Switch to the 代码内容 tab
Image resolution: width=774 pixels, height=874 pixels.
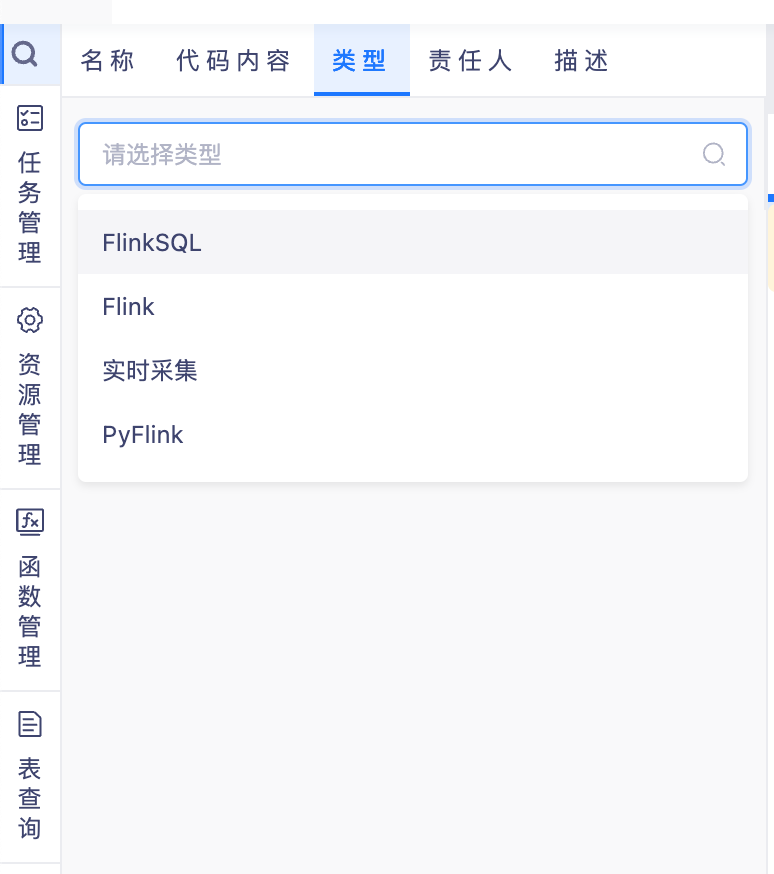(x=233, y=61)
